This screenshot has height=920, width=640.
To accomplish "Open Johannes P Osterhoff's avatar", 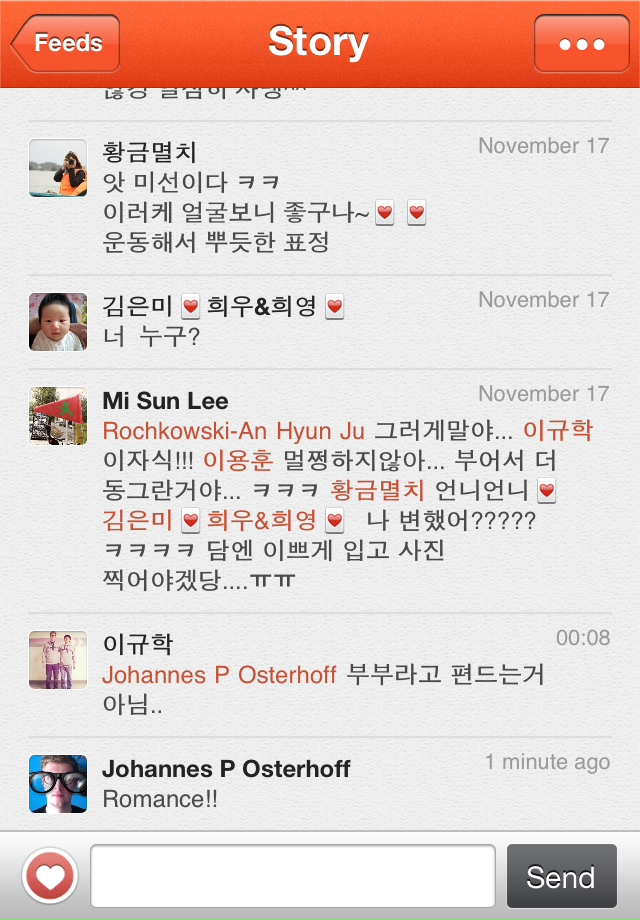I will click(x=58, y=783).
